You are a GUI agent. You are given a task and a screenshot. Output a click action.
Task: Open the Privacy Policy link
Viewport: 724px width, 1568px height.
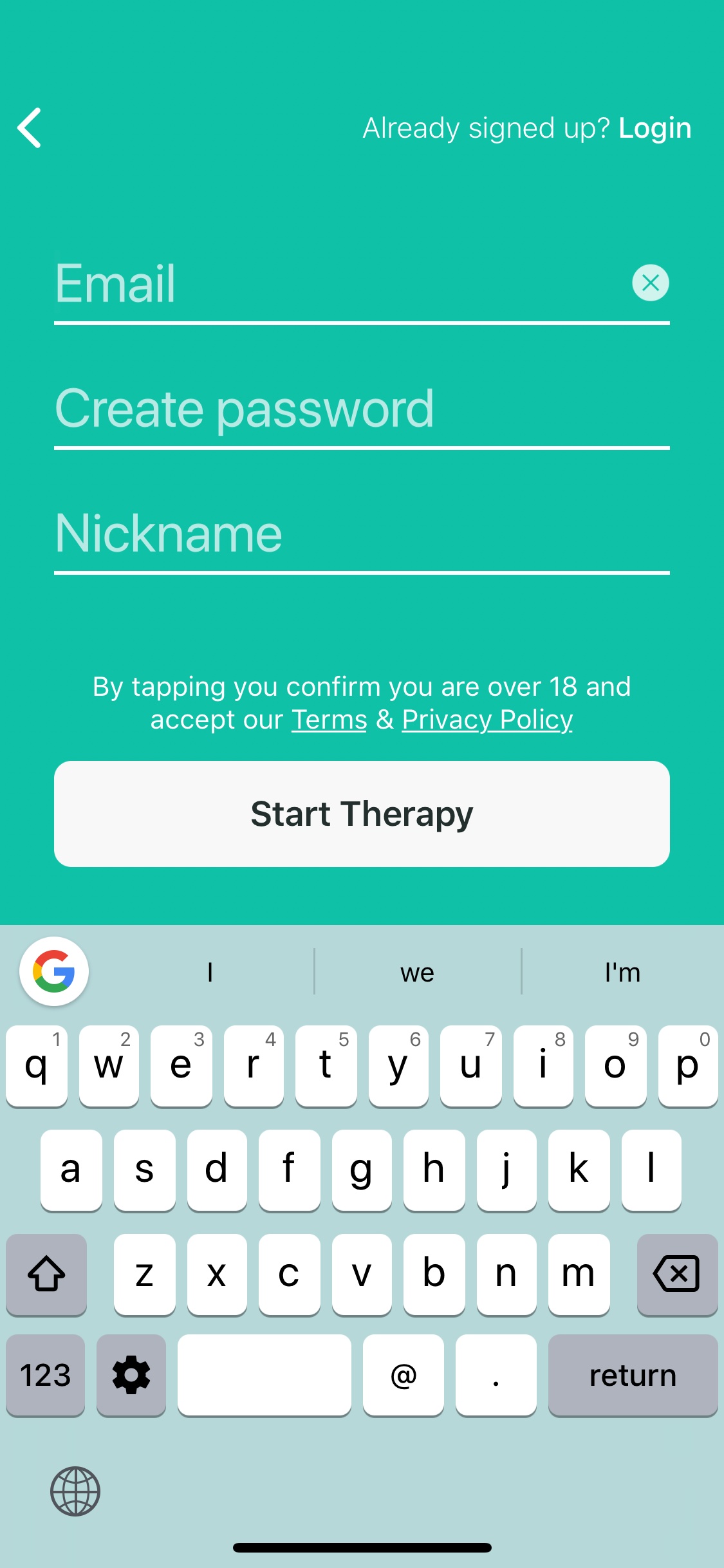coord(487,719)
